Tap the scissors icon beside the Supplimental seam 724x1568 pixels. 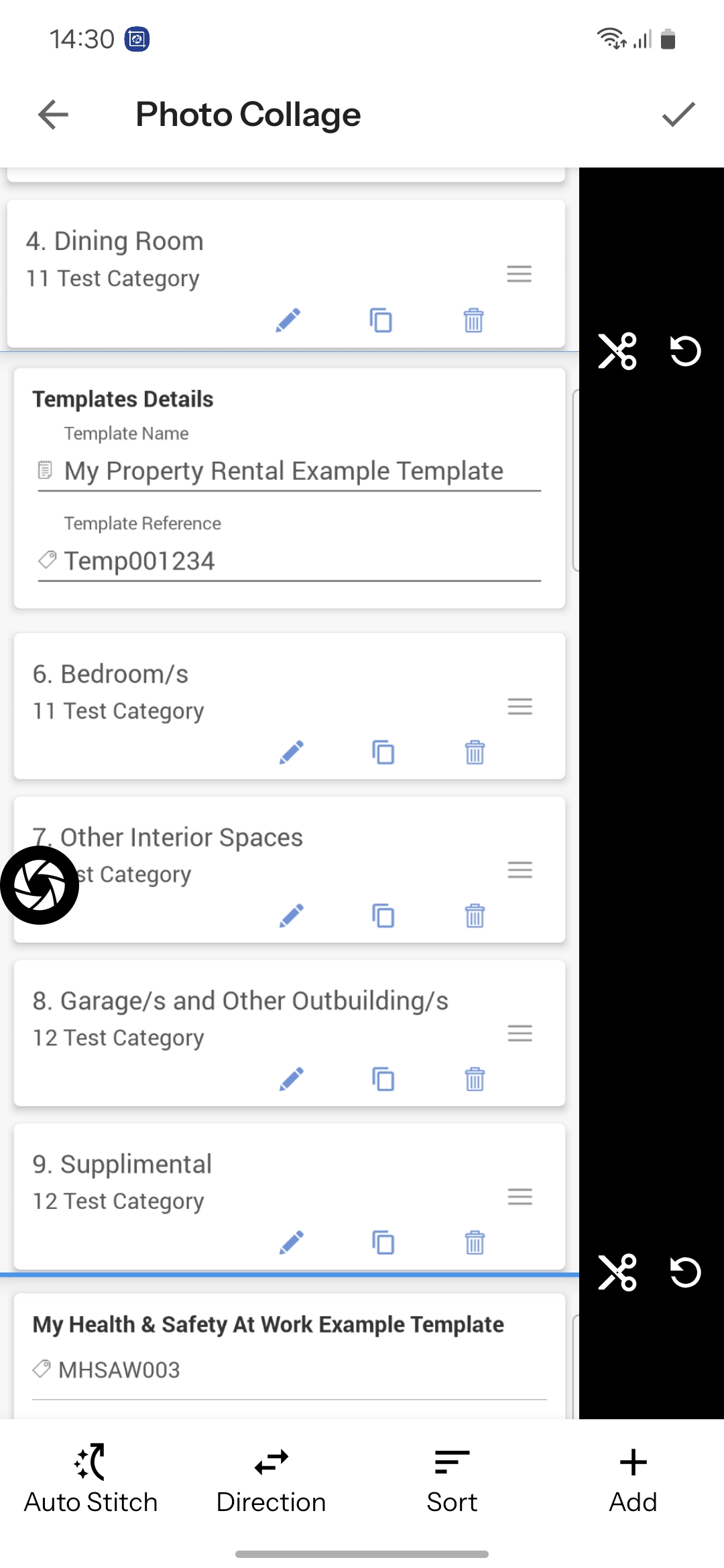point(617,1272)
